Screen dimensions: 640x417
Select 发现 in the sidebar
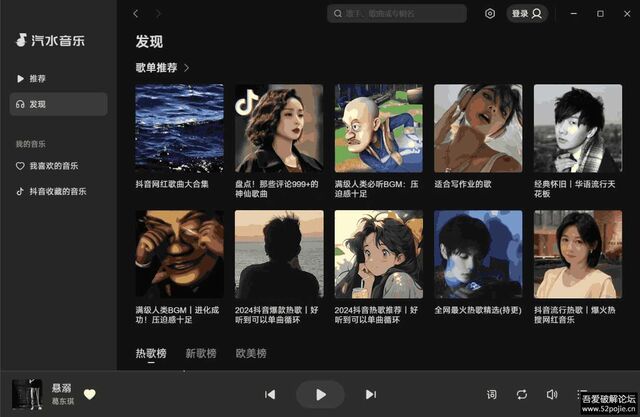click(x=37, y=104)
